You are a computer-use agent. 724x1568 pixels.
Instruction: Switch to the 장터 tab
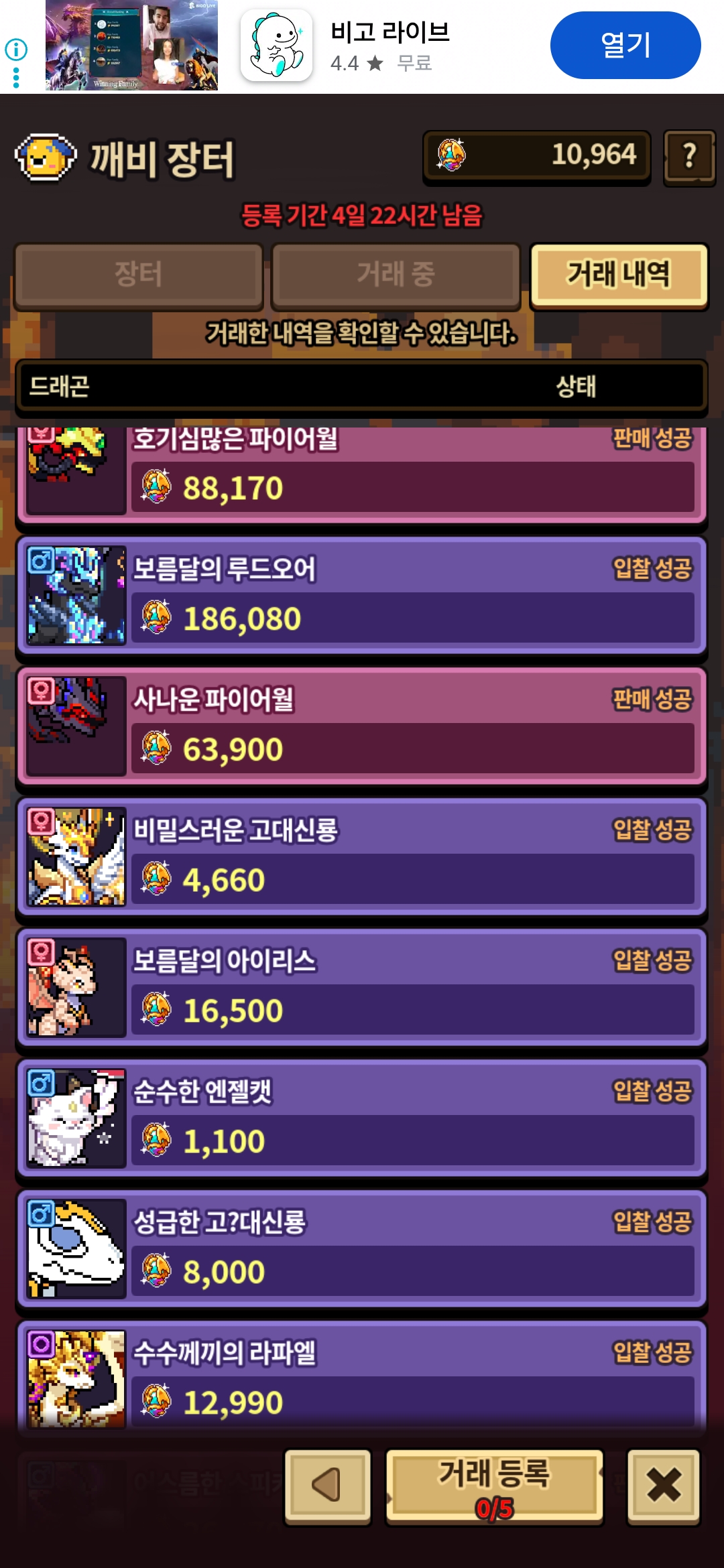[138, 275]
